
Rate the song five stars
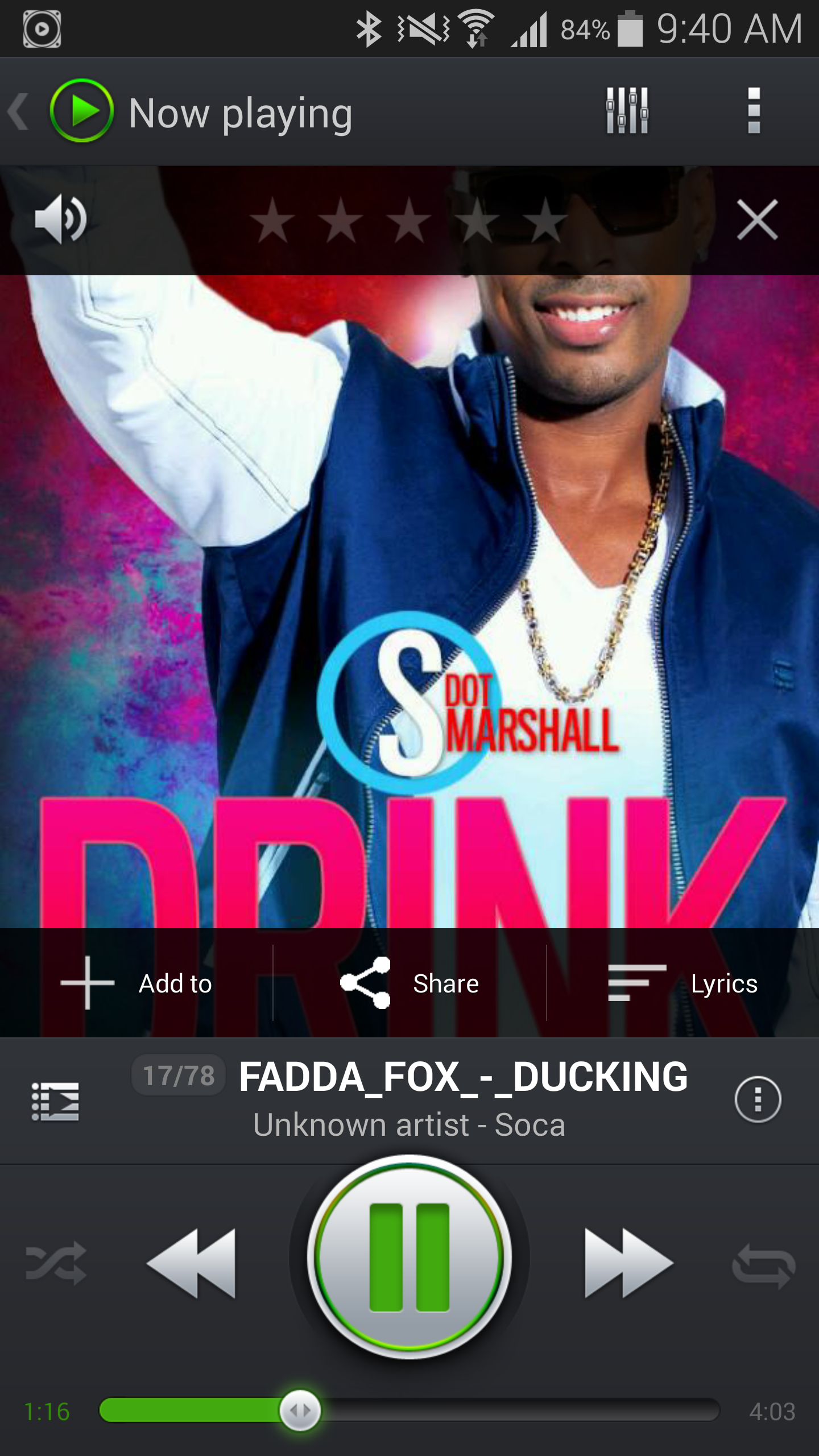pyautogui.click(x=545, y=221)
